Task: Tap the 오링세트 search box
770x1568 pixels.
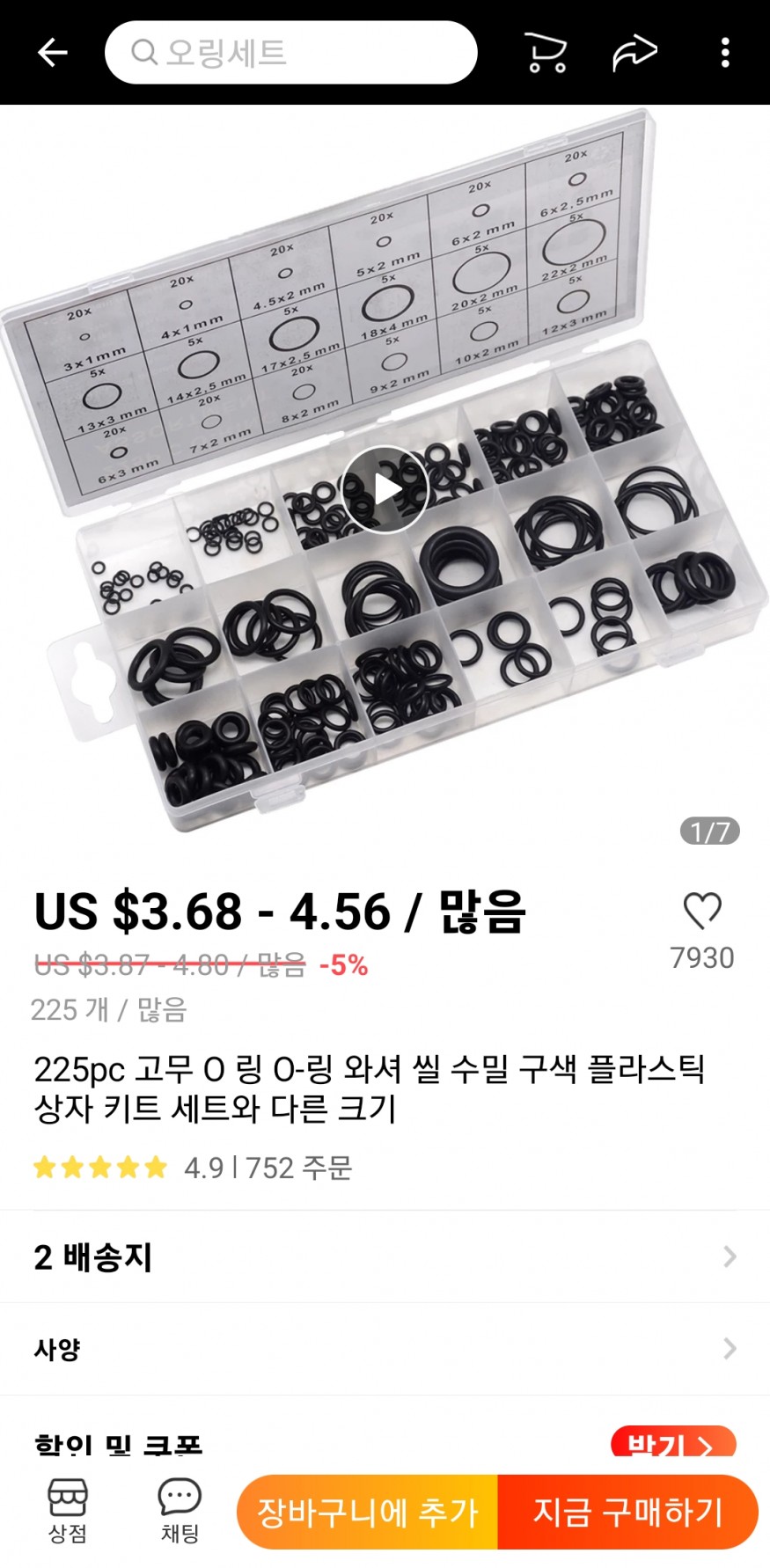Action: click(290, 53)
